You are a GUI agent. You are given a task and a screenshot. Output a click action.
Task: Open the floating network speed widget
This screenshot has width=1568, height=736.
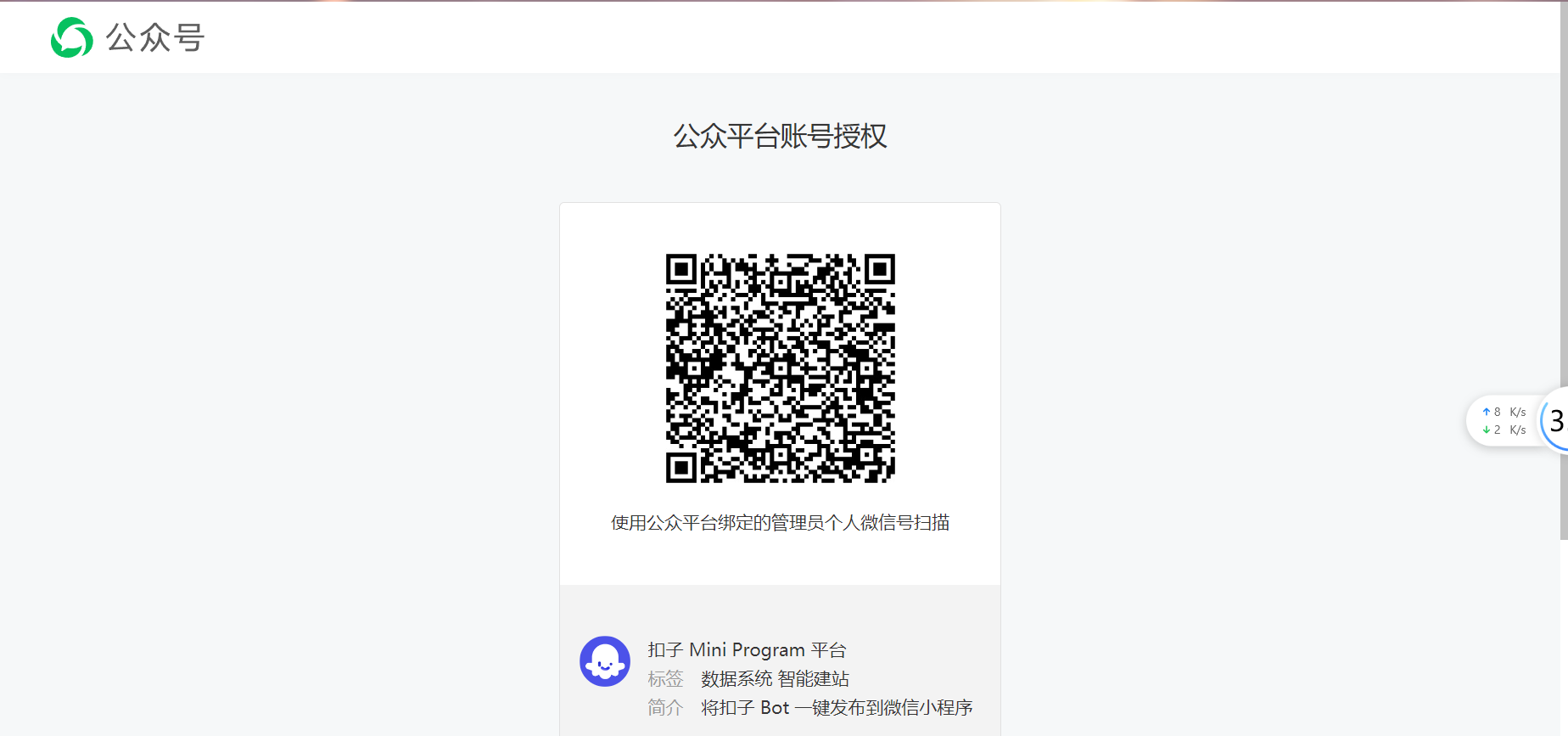(1504, 421)
